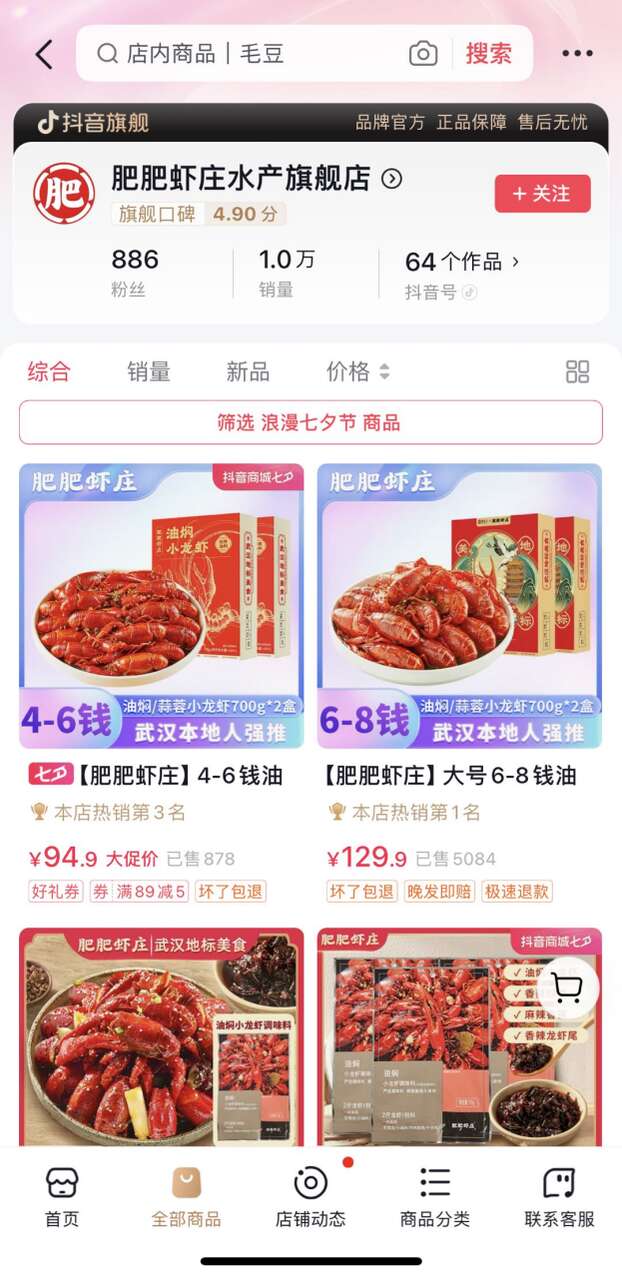This screenshot has height=1278, width=622.
Task: Open camera image search icon
Action: click(423, 54)
